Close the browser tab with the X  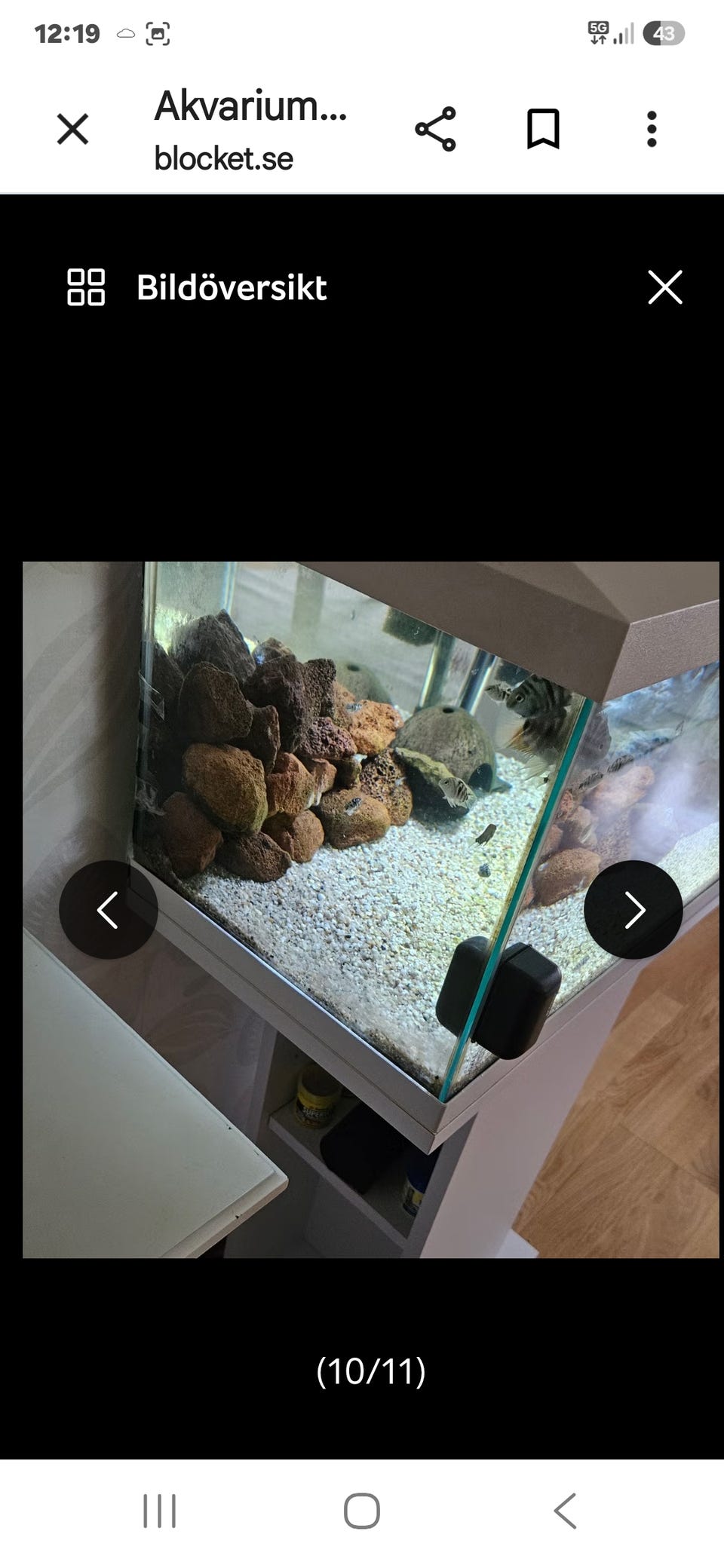coord(73,129)
